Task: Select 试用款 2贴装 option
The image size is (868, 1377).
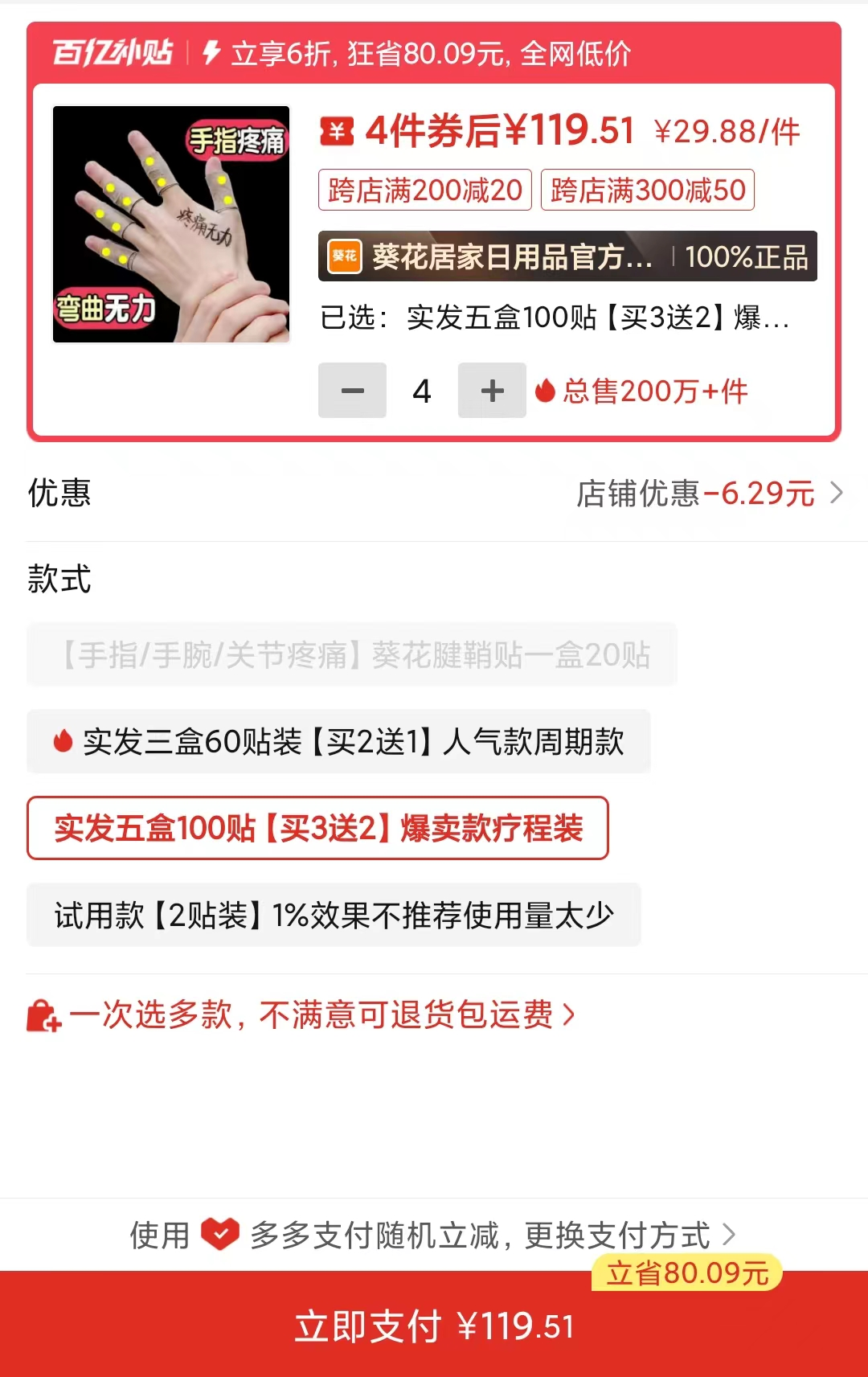Action: point(334,915)
